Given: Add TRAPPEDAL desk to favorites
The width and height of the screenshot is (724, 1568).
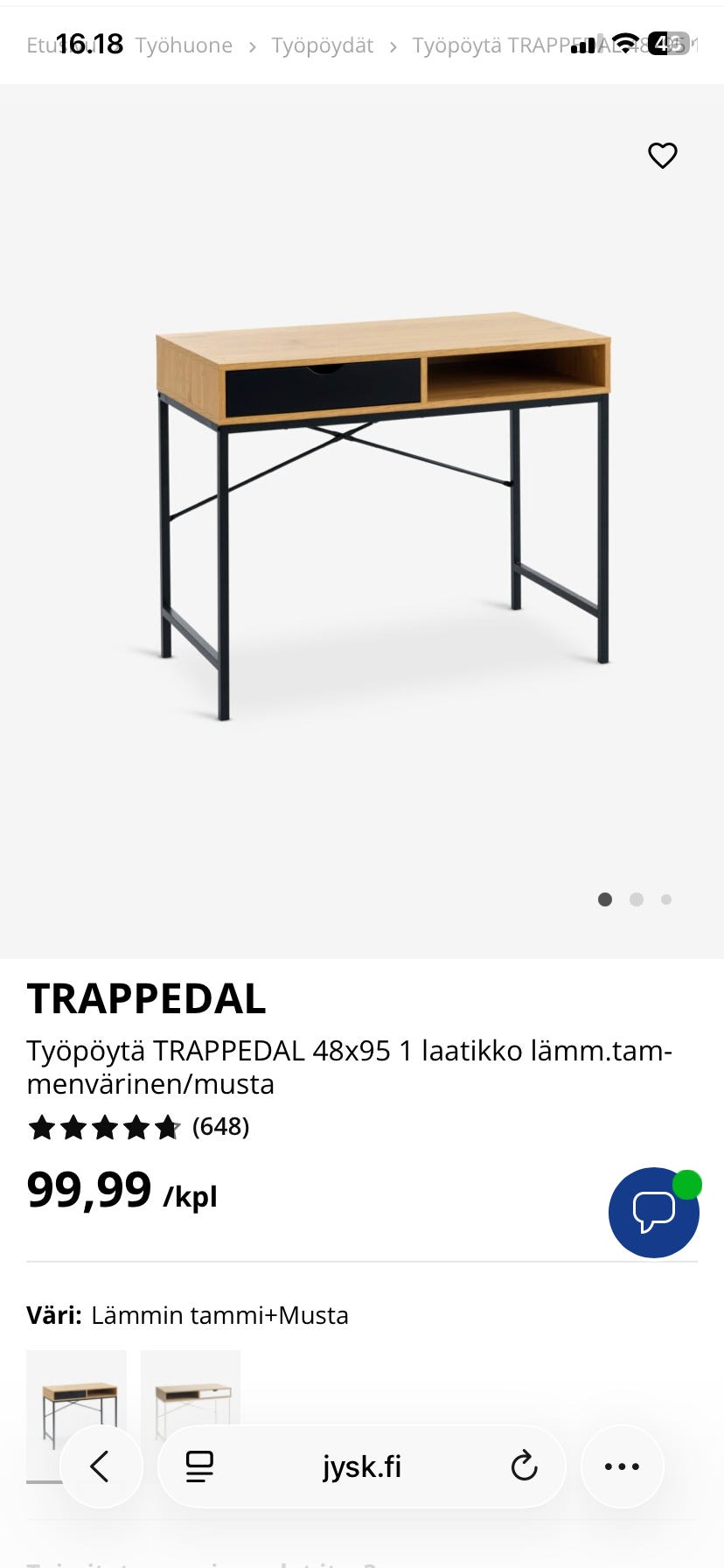Looking at the screenshot, I should pyautogui.click(x=662, y=156).
